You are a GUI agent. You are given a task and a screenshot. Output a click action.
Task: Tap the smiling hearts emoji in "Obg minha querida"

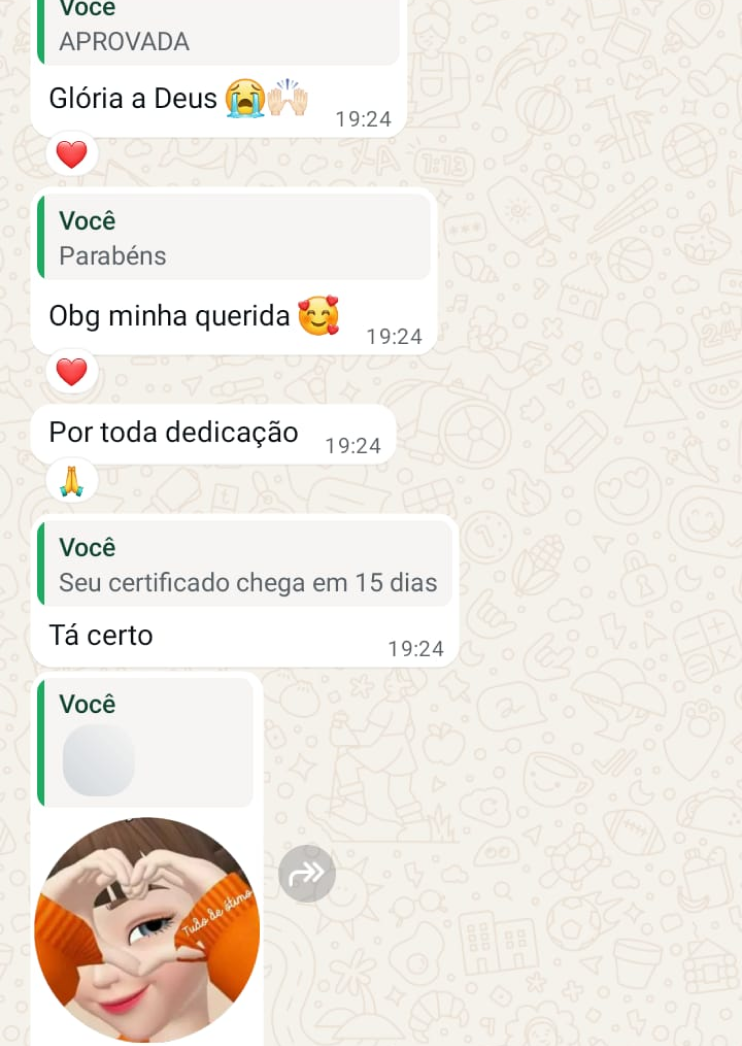pyautogui.click(x=318, y=314)
